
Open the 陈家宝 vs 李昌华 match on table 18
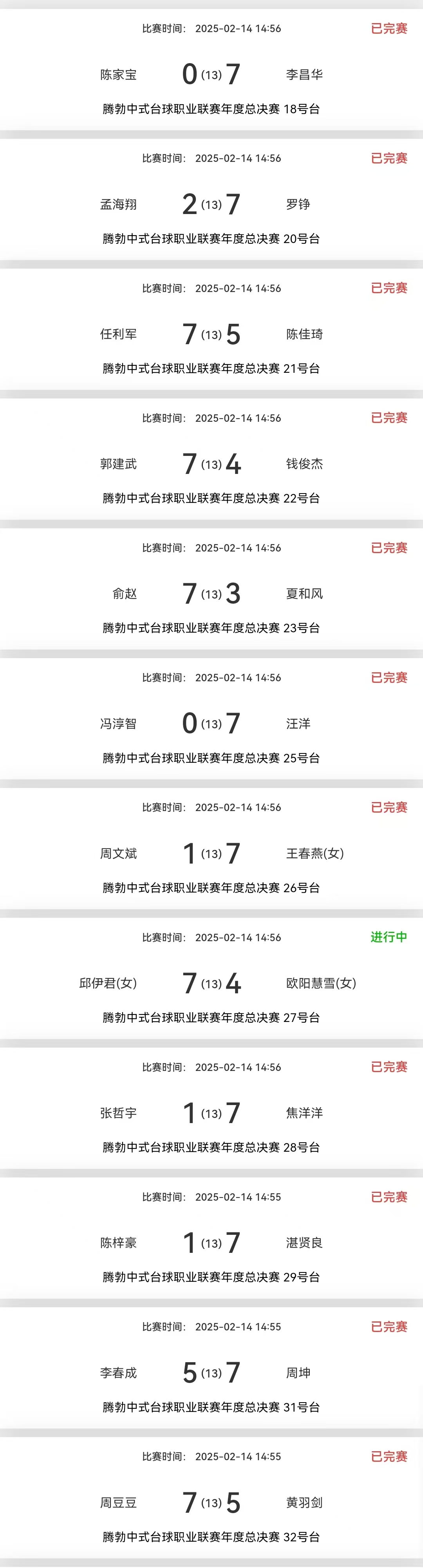coord(211,74)
